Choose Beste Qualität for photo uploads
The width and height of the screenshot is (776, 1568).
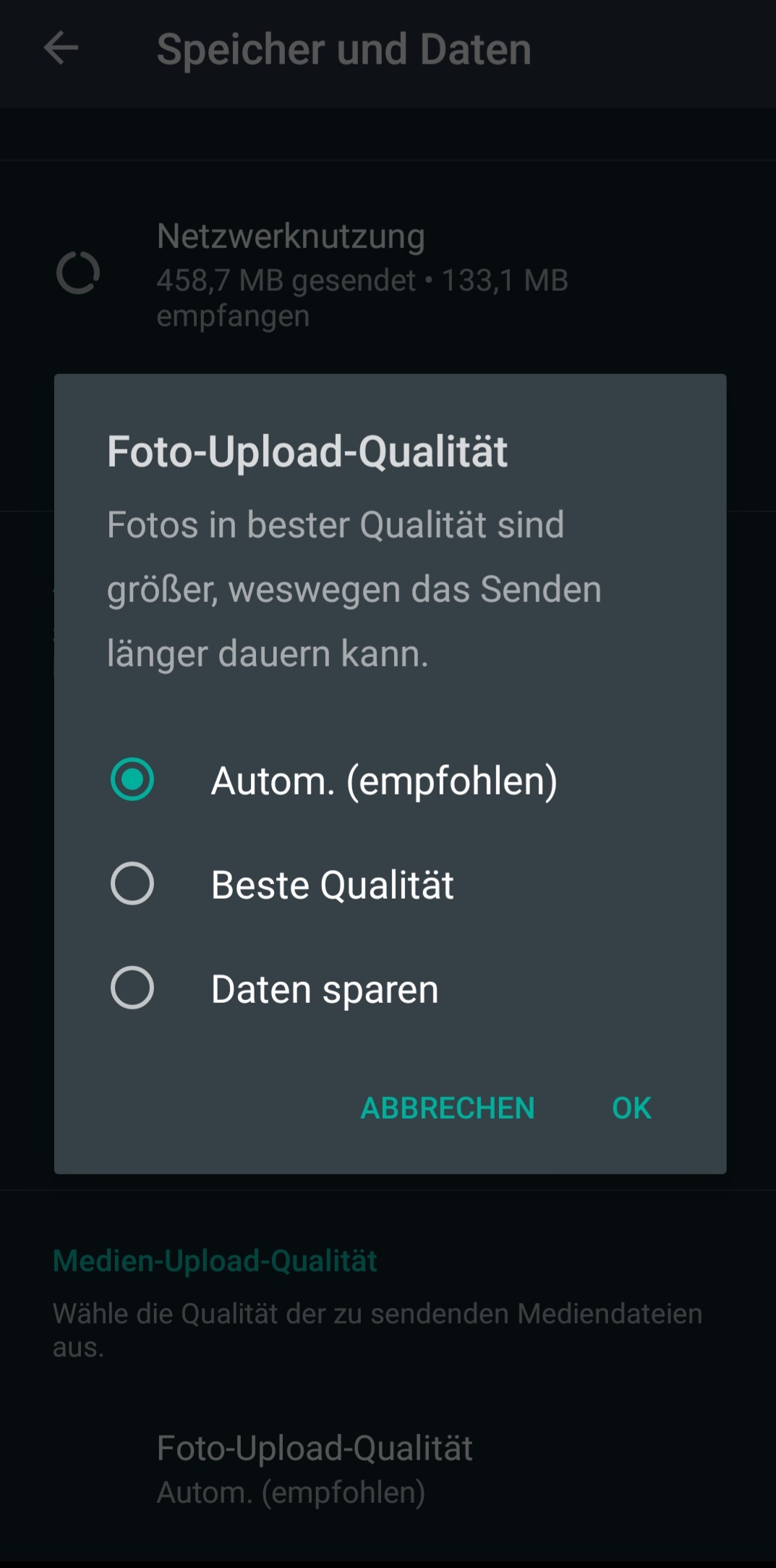[391, 884]
